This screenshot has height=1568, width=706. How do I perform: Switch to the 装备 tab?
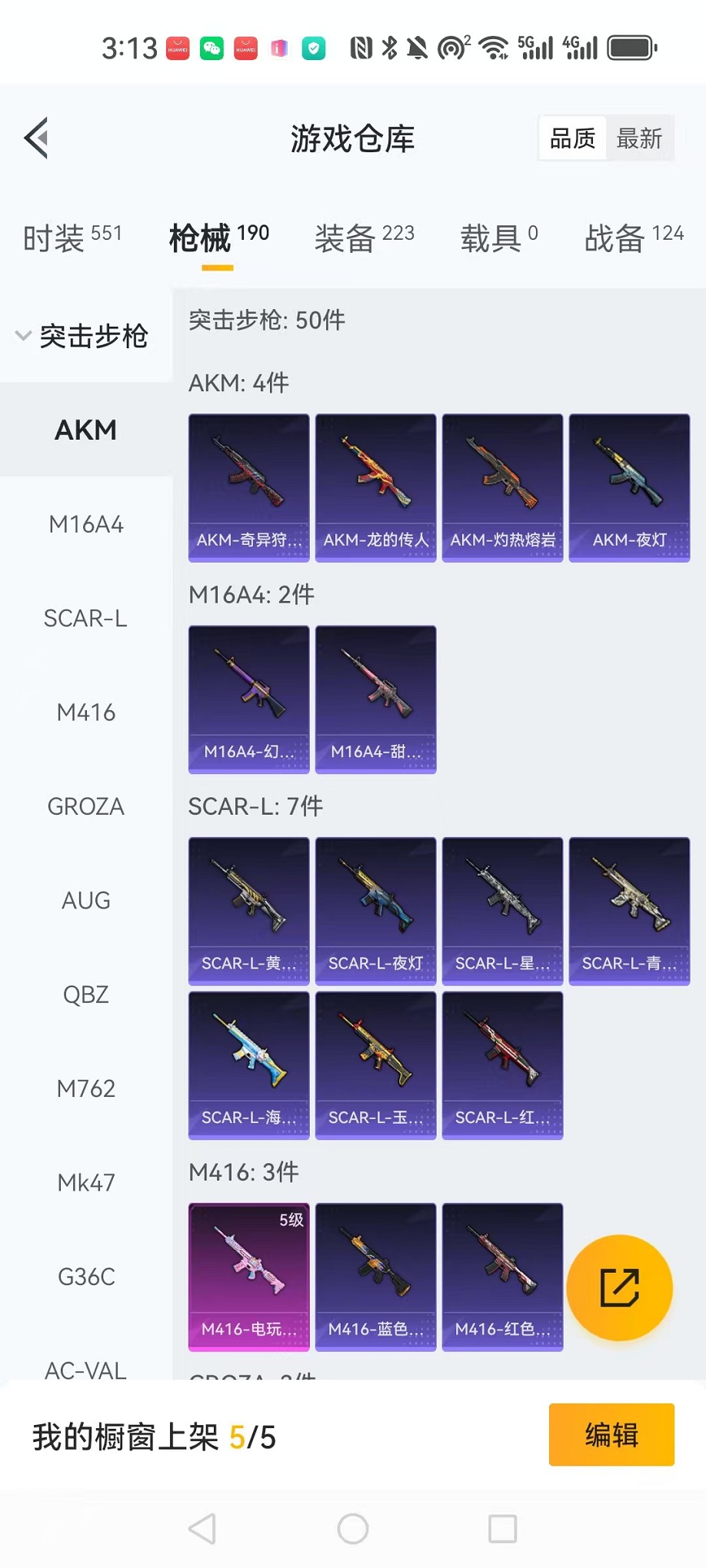point(364,238)
